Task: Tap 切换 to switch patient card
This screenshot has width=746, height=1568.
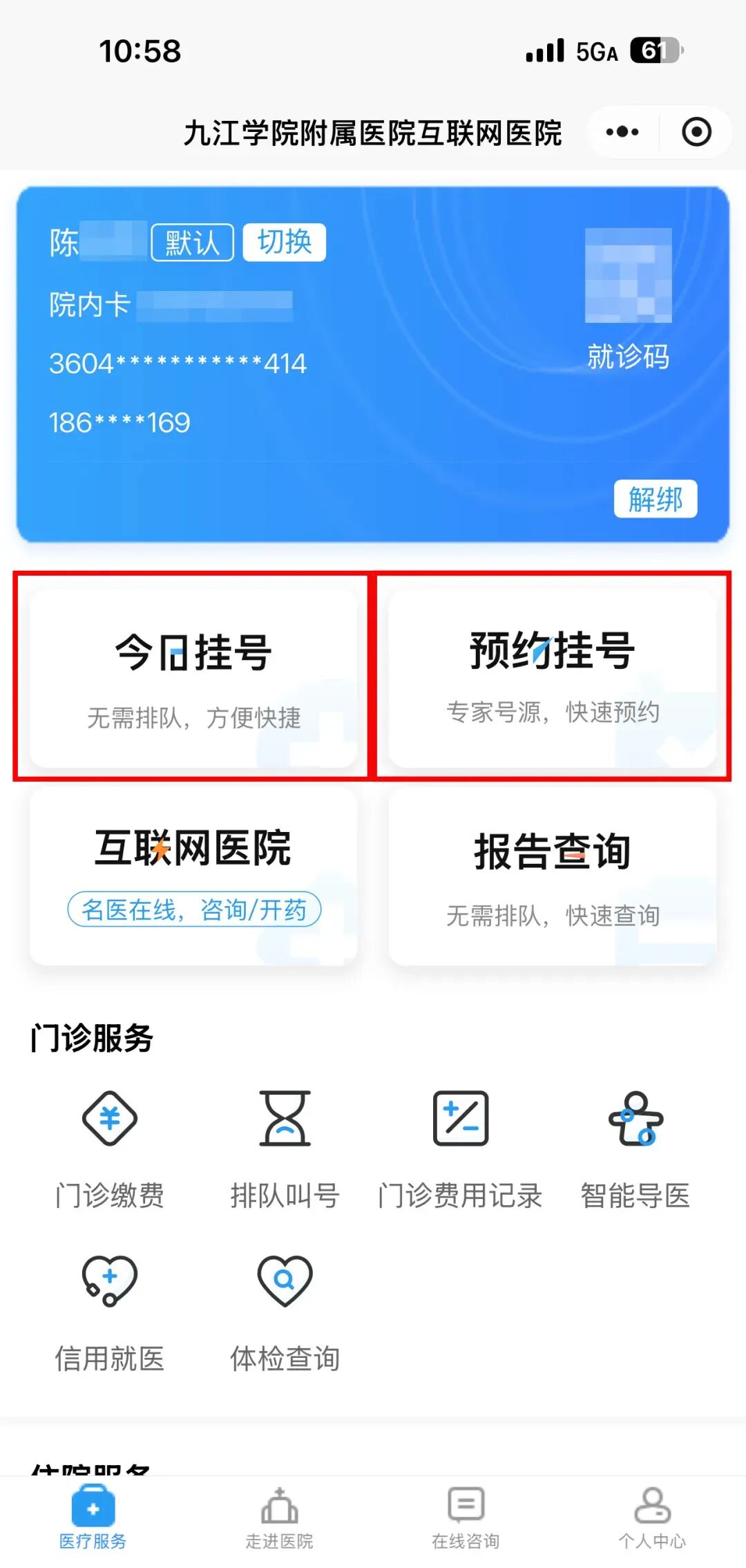Action: point(284,243)
